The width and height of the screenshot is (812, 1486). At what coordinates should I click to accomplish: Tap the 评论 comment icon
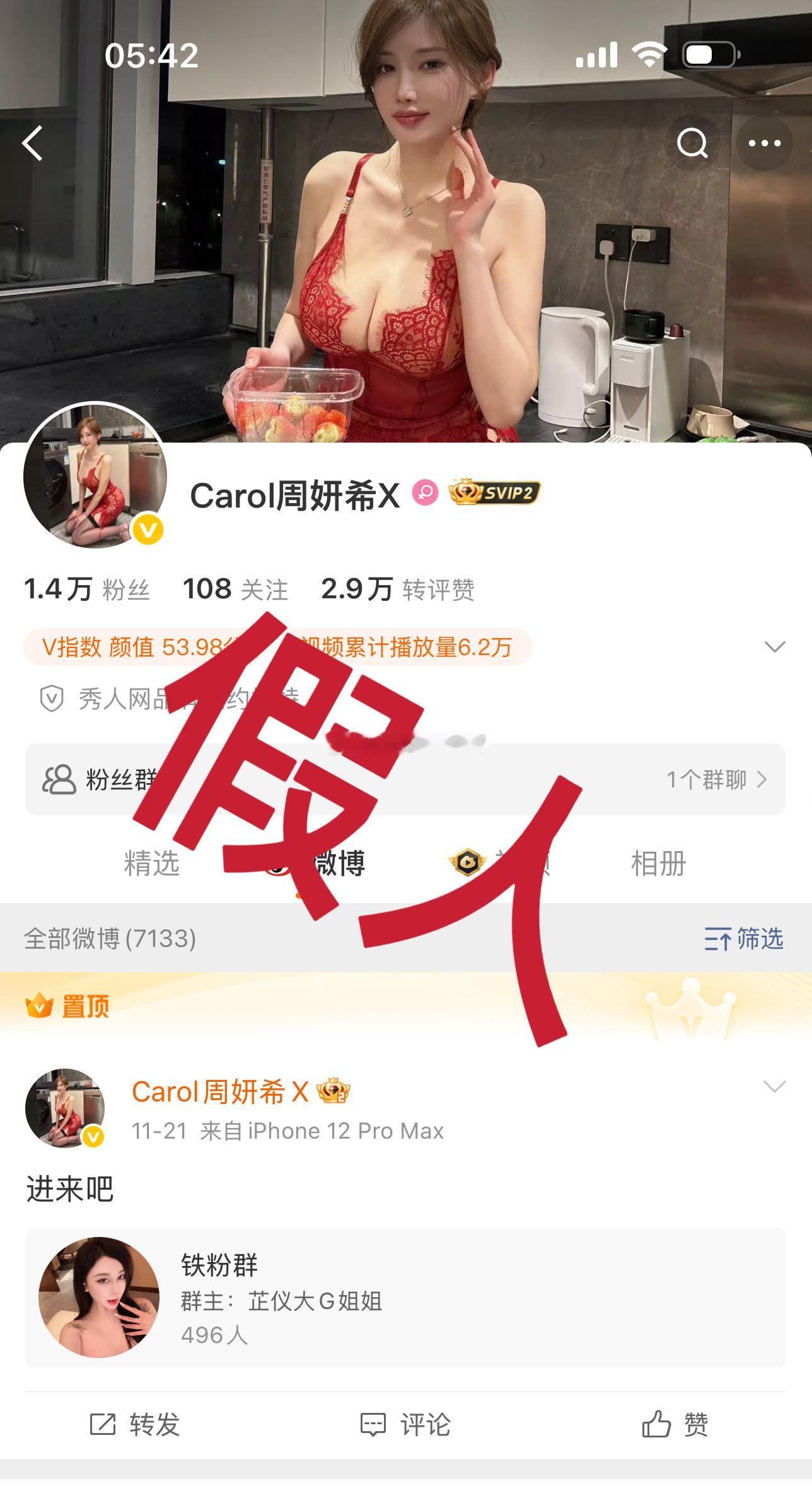405,1423
